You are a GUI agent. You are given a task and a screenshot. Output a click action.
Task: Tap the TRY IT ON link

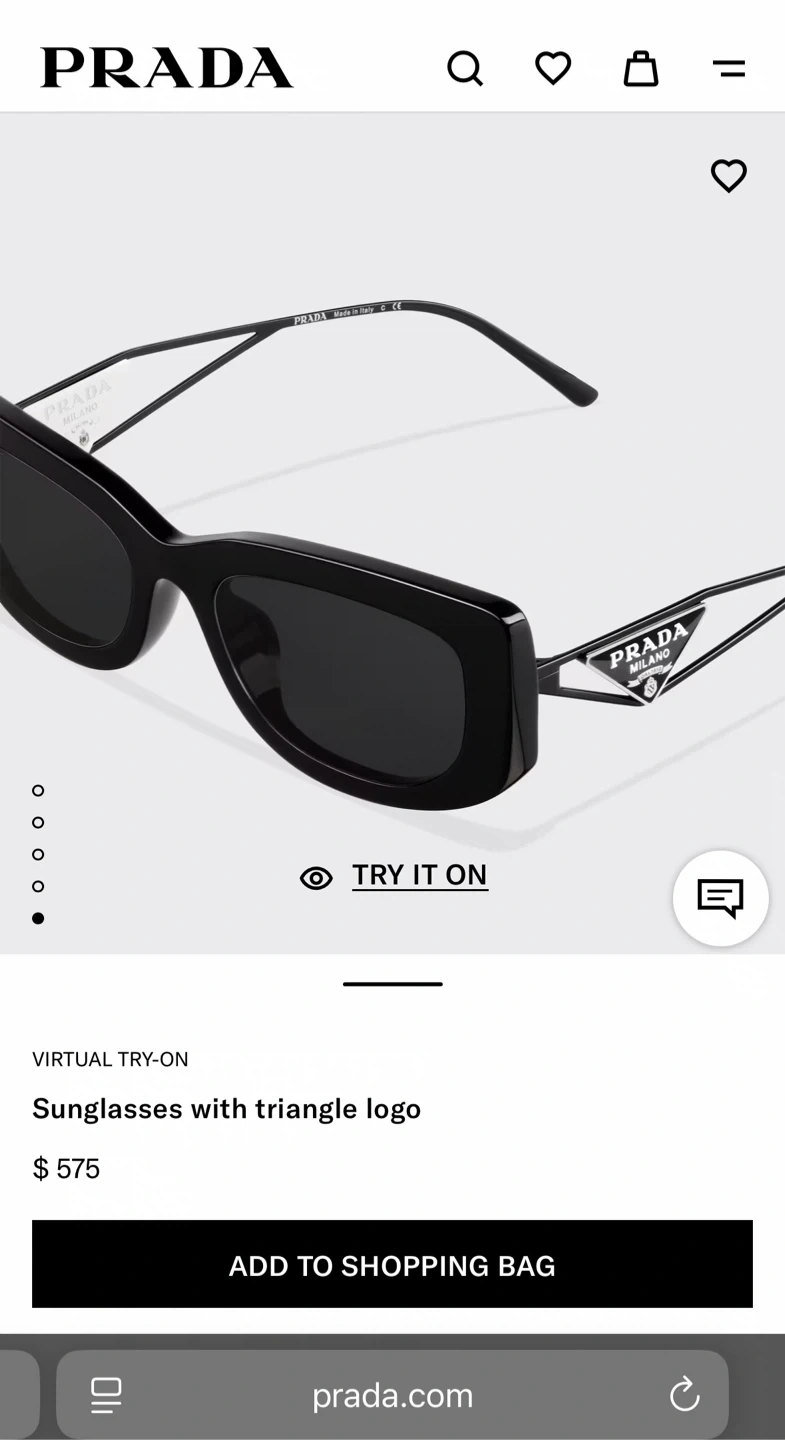click(x=419, y=876)
